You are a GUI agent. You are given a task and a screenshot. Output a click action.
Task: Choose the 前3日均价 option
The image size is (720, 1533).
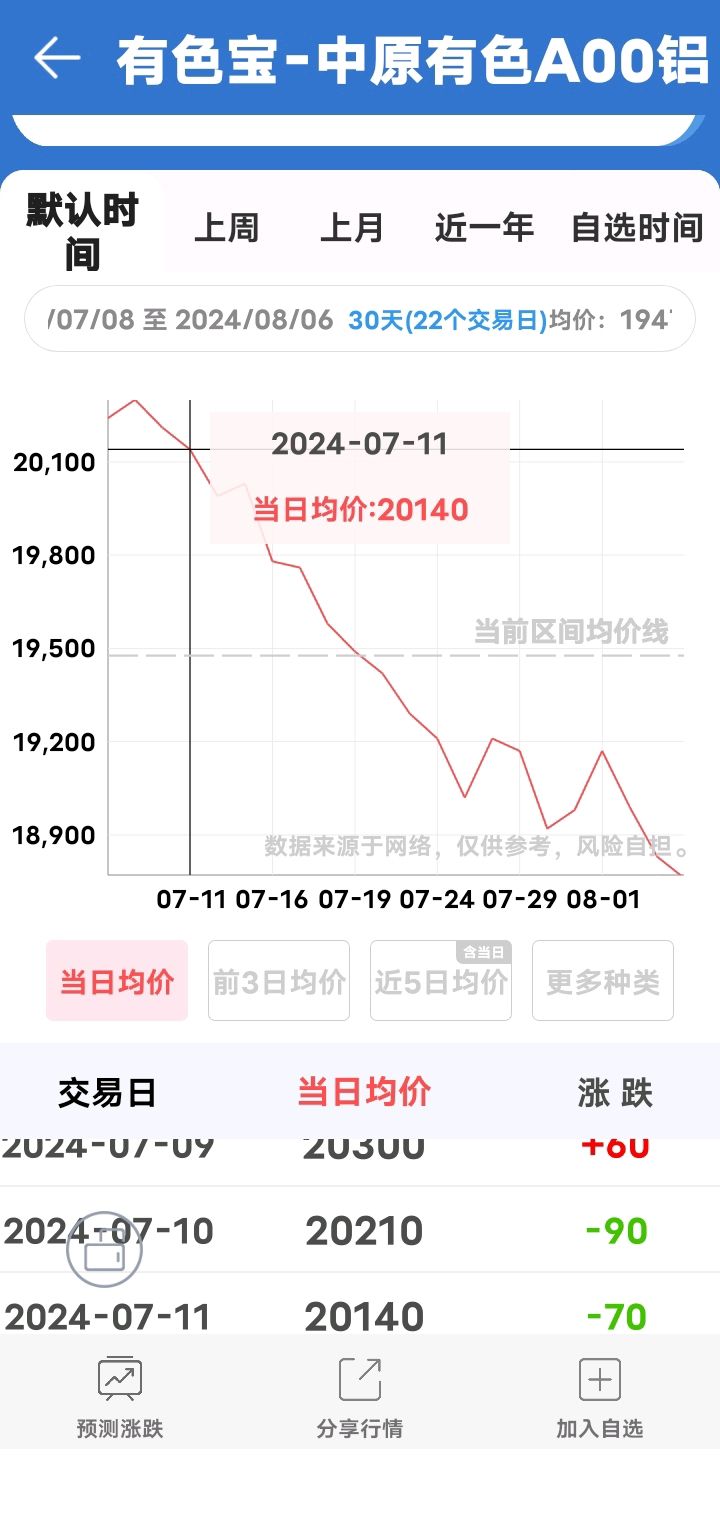(279, 981)
